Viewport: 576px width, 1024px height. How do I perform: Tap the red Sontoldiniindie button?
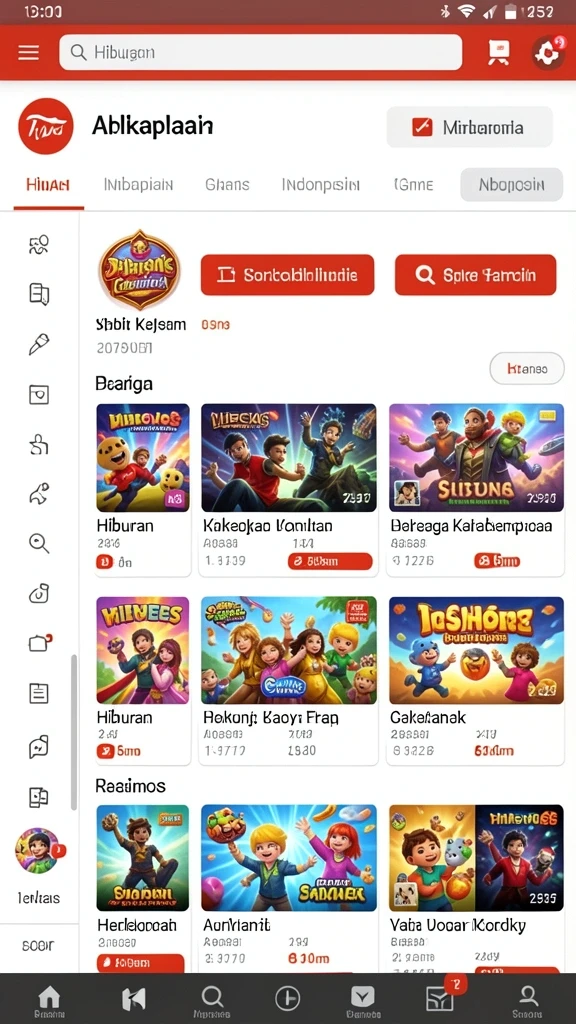point(287,275)
